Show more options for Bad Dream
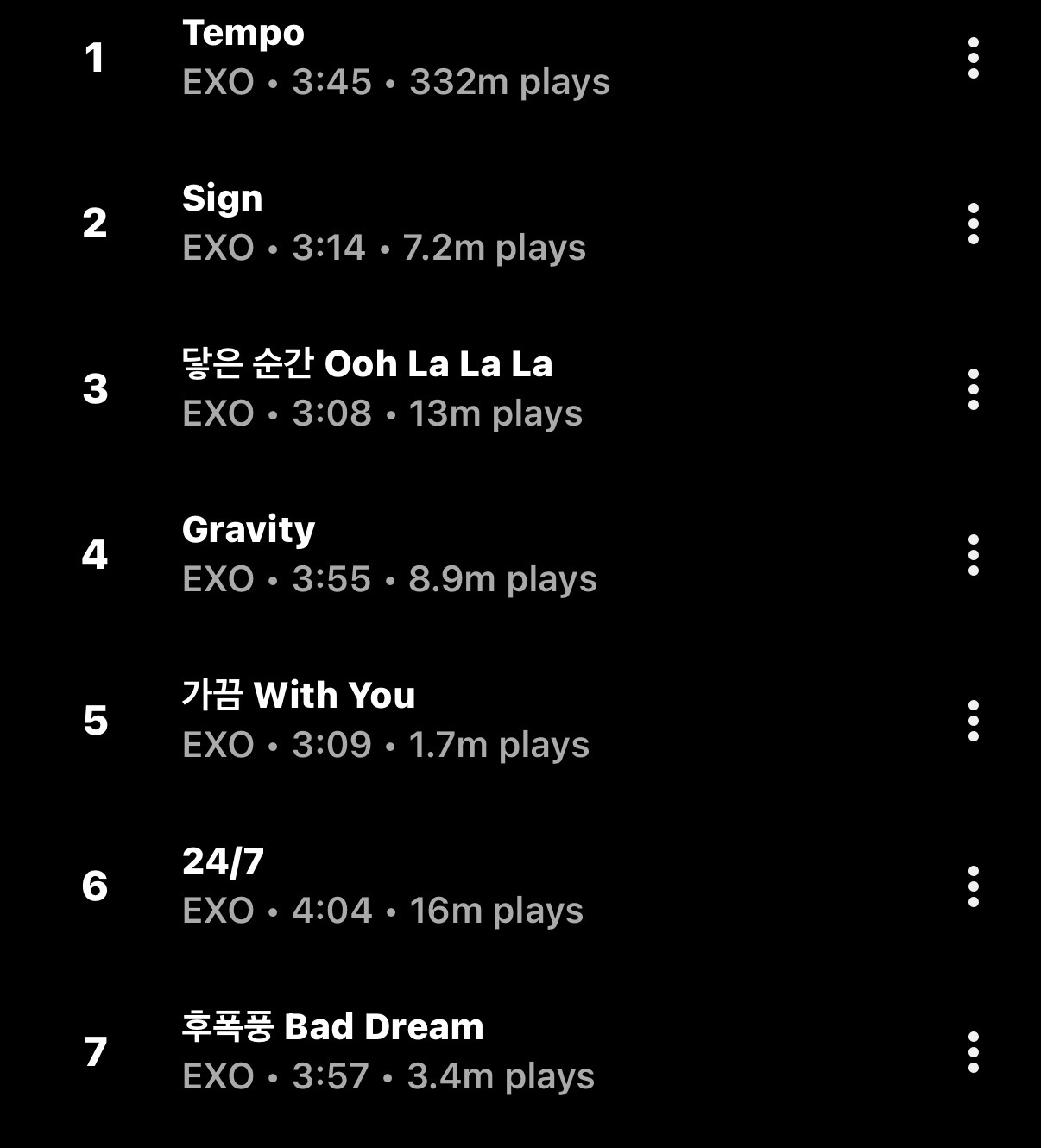This screenshot has height=1148, width=1041. [x=973, y=1052]
